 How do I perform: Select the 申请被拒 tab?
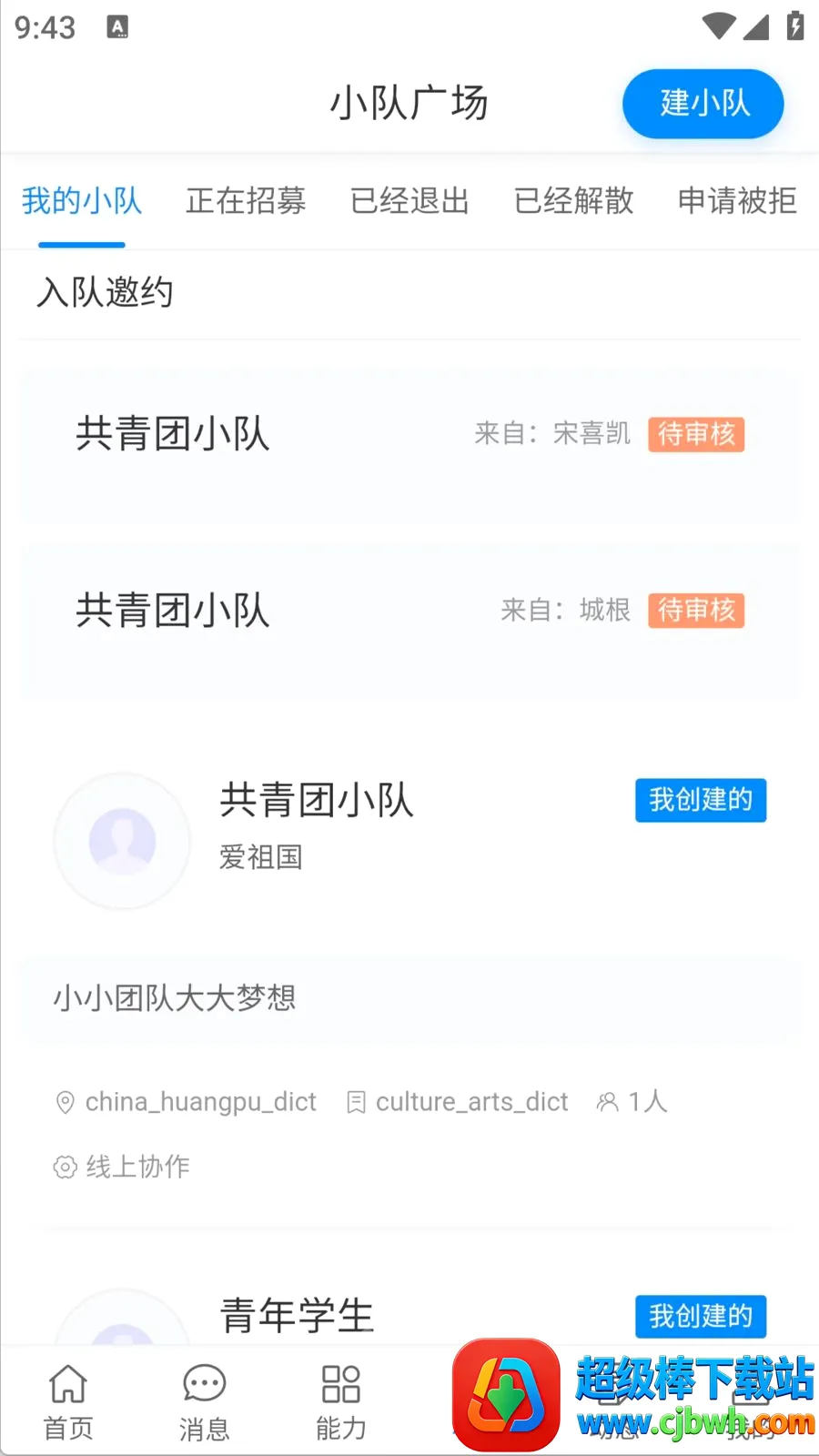pyautogui.click(x=737, y=201)
